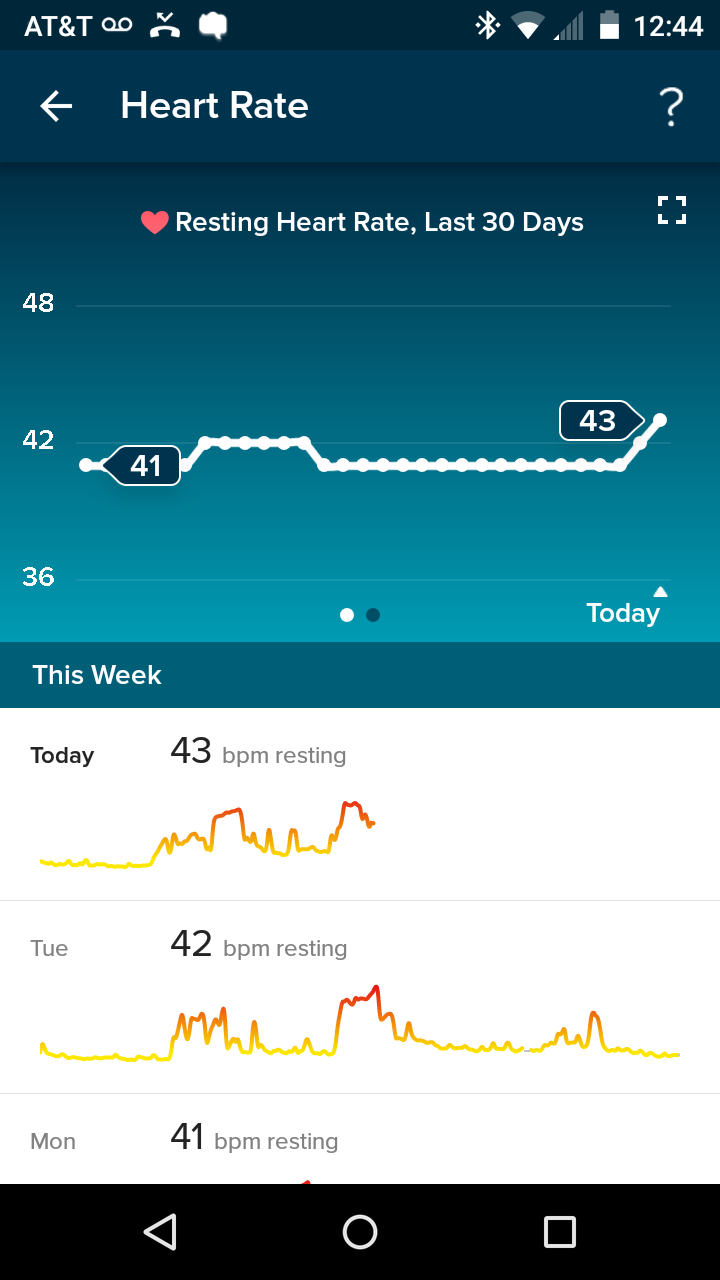This screenshot has width=720, height=1280.
Task: Go back using the arrow icon
Action: (x=56, y=106)
